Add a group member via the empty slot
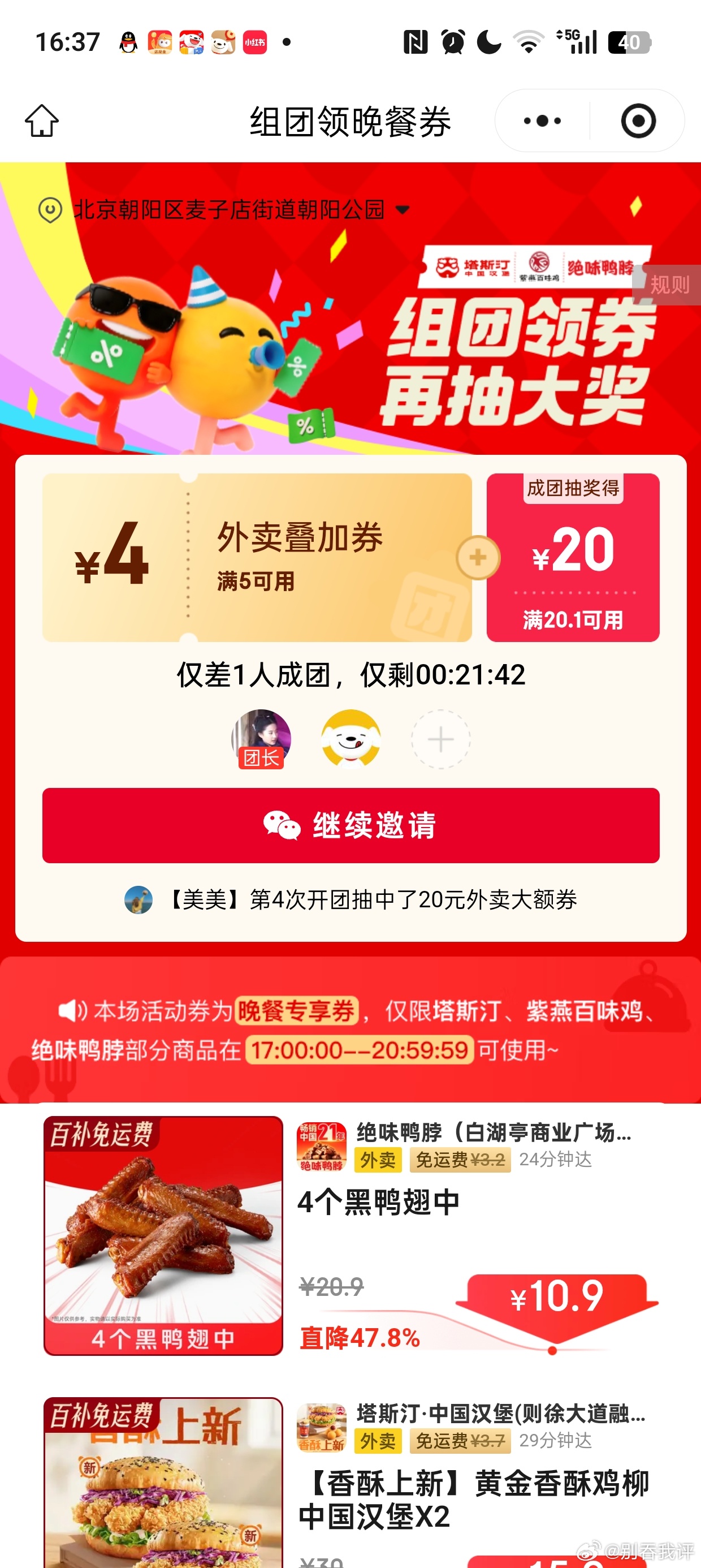This screenshot has height=1568, width=701. click(x=440, y=739)
